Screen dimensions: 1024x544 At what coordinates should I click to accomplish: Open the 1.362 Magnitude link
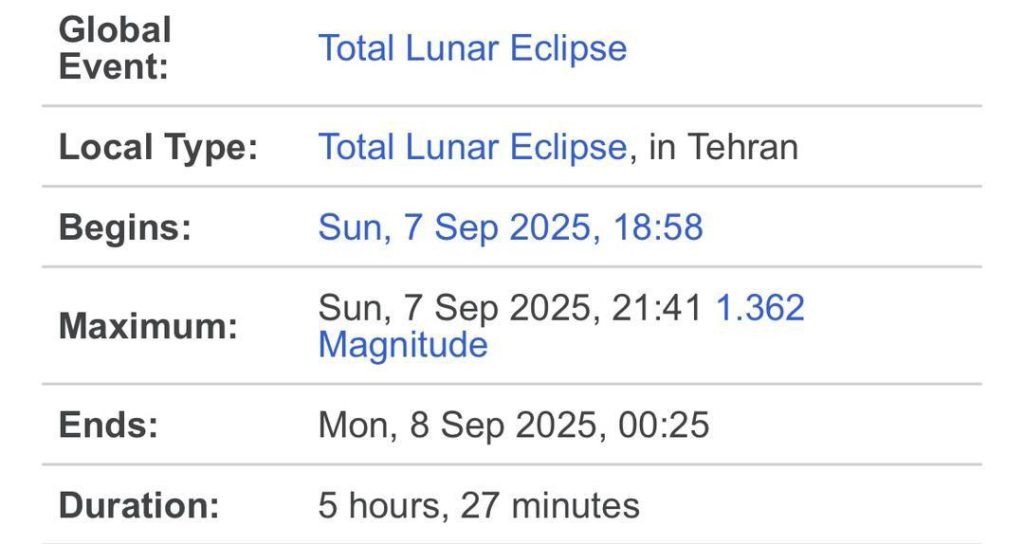tap(760, 308)
